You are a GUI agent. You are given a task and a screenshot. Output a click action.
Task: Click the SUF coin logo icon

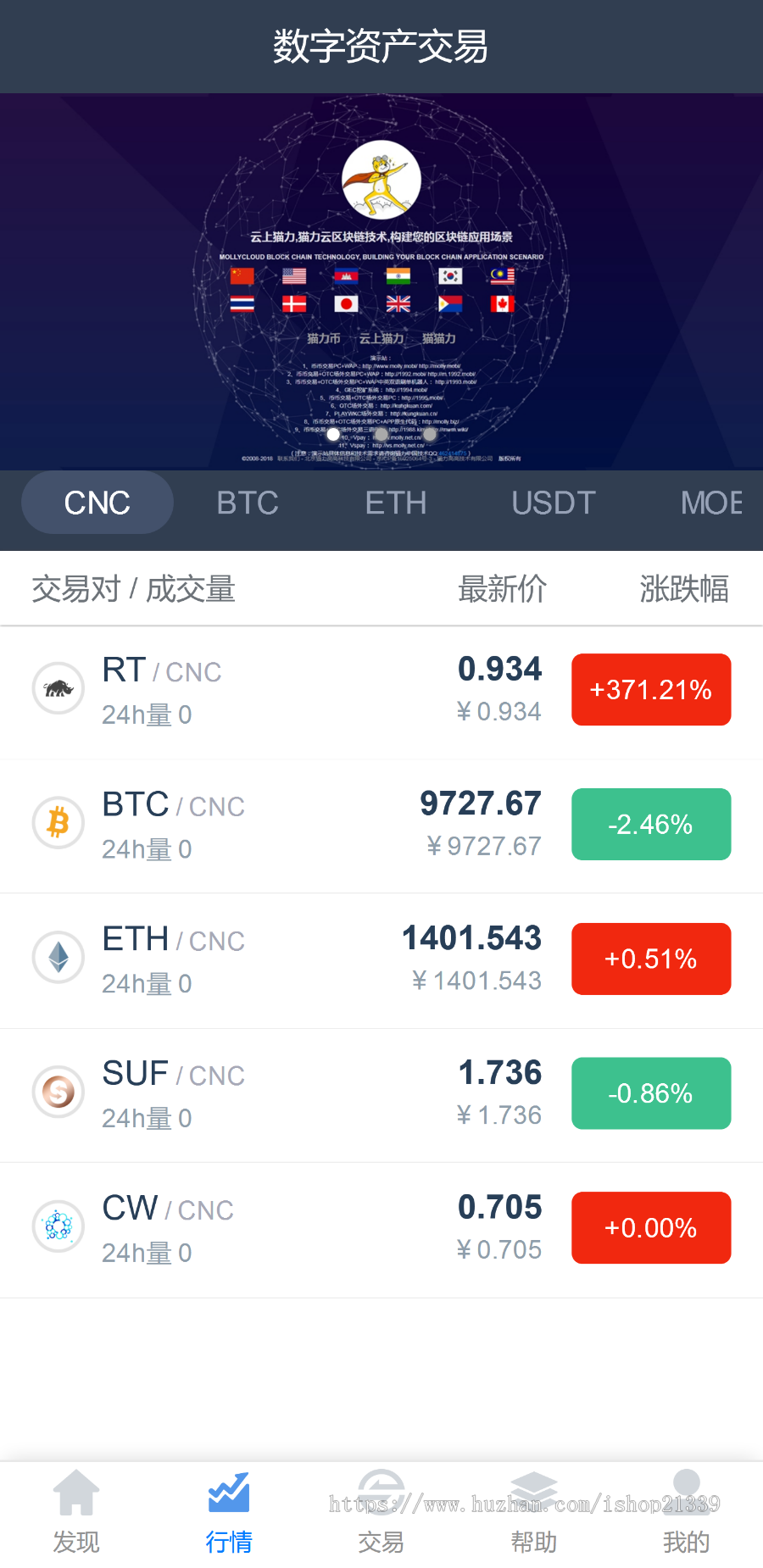[58, 1093]
